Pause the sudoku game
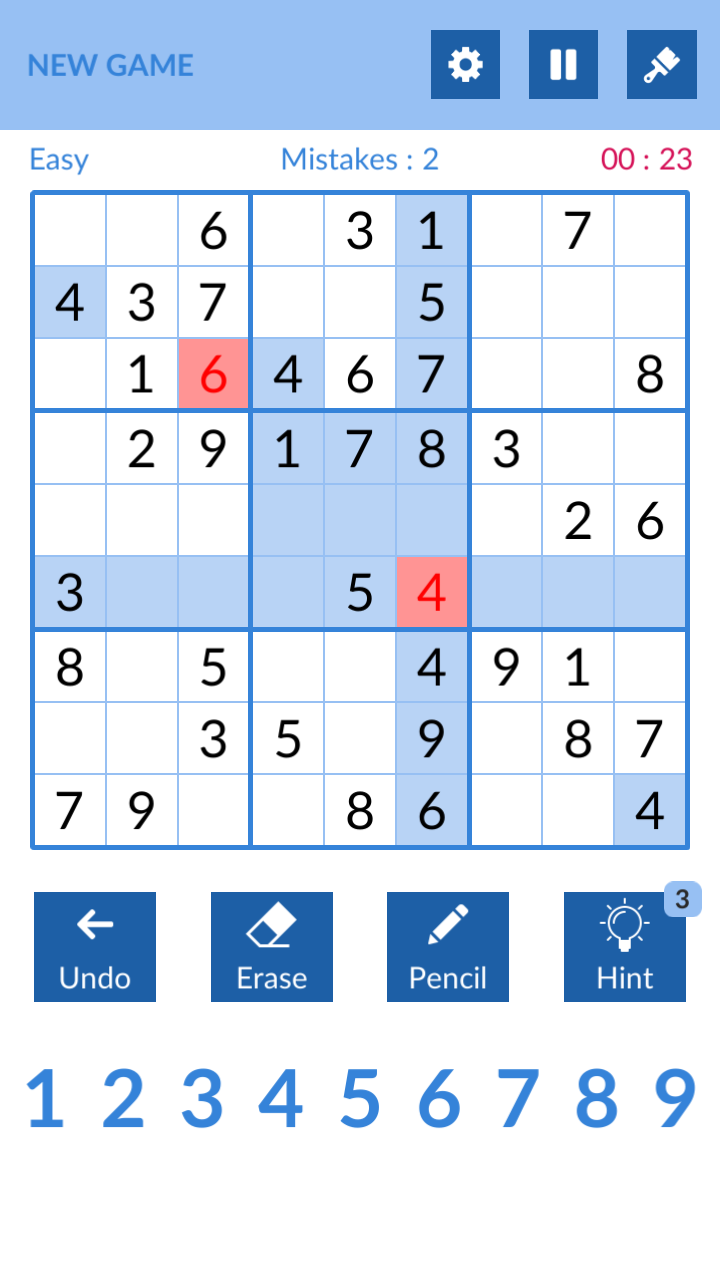 pyautogui.click(x=563, y=65)
